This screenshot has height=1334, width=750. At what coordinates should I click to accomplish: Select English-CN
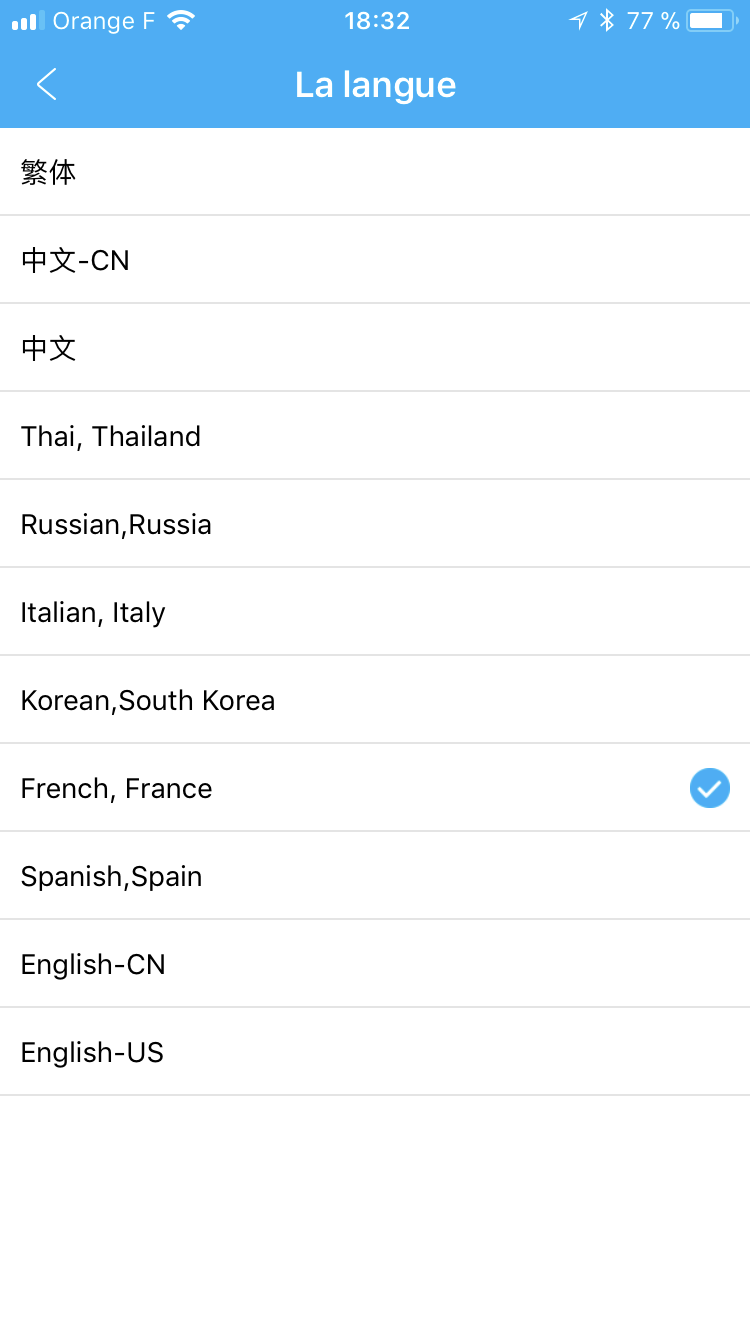pyautogui.click(x=375, y=964)
